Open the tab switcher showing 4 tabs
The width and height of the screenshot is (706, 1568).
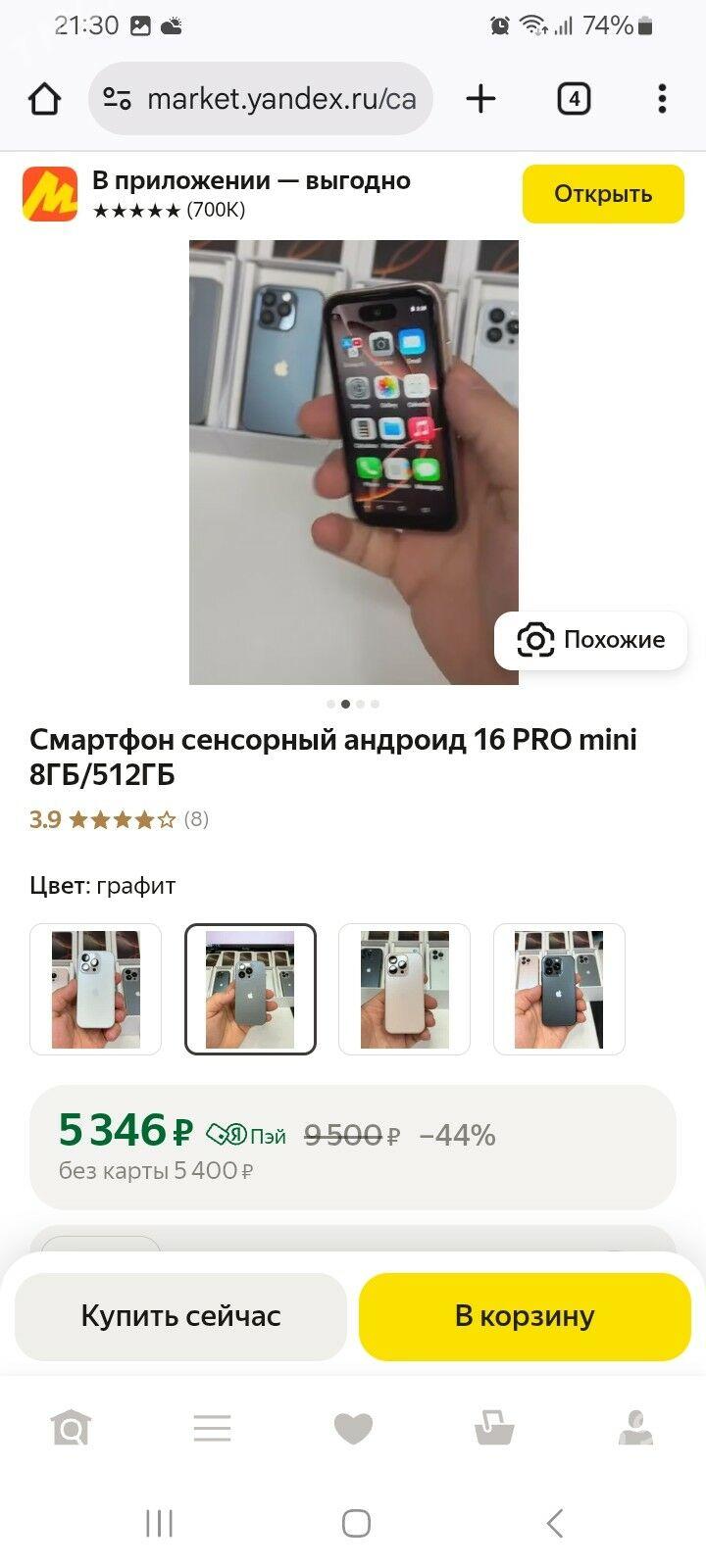574,99
